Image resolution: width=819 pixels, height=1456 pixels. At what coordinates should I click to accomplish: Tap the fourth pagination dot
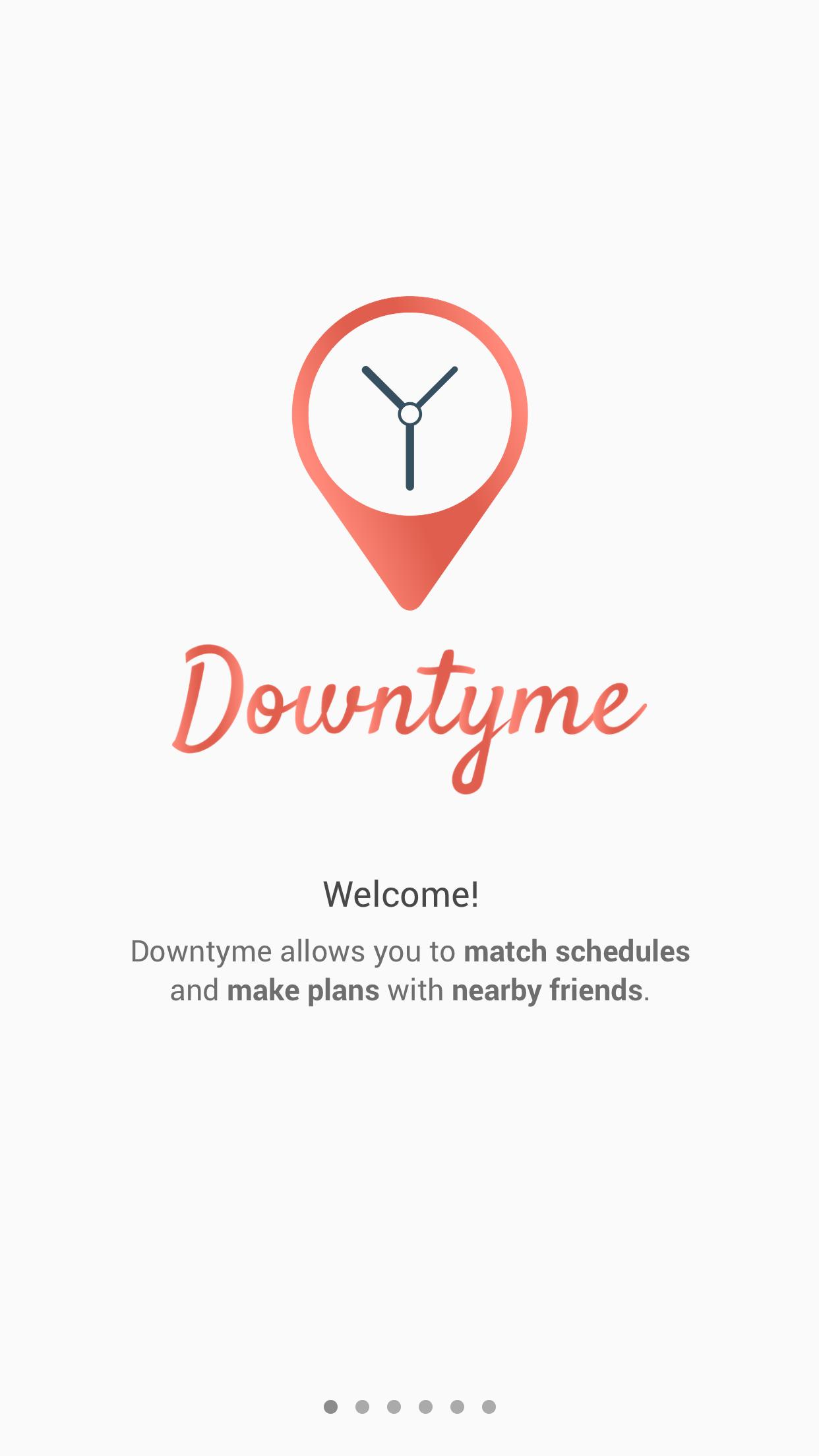(425, 1405)
